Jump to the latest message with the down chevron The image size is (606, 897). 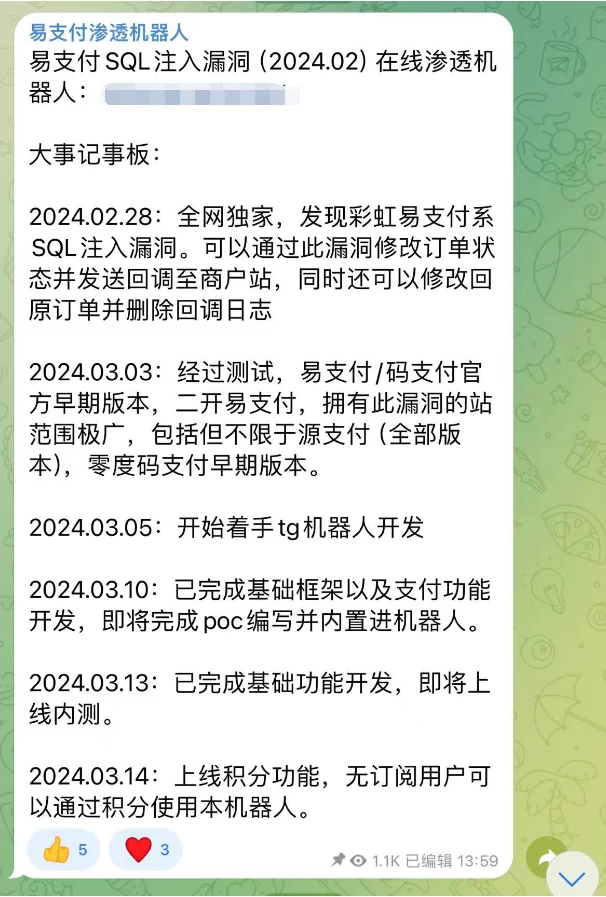[x=573, y=878]
